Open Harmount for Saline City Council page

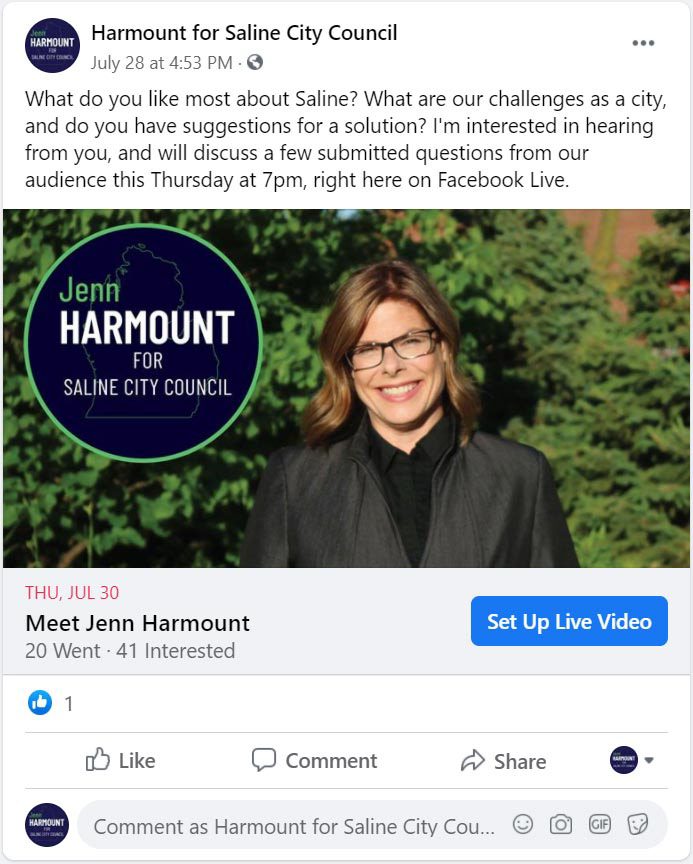[x=244, y=33]
